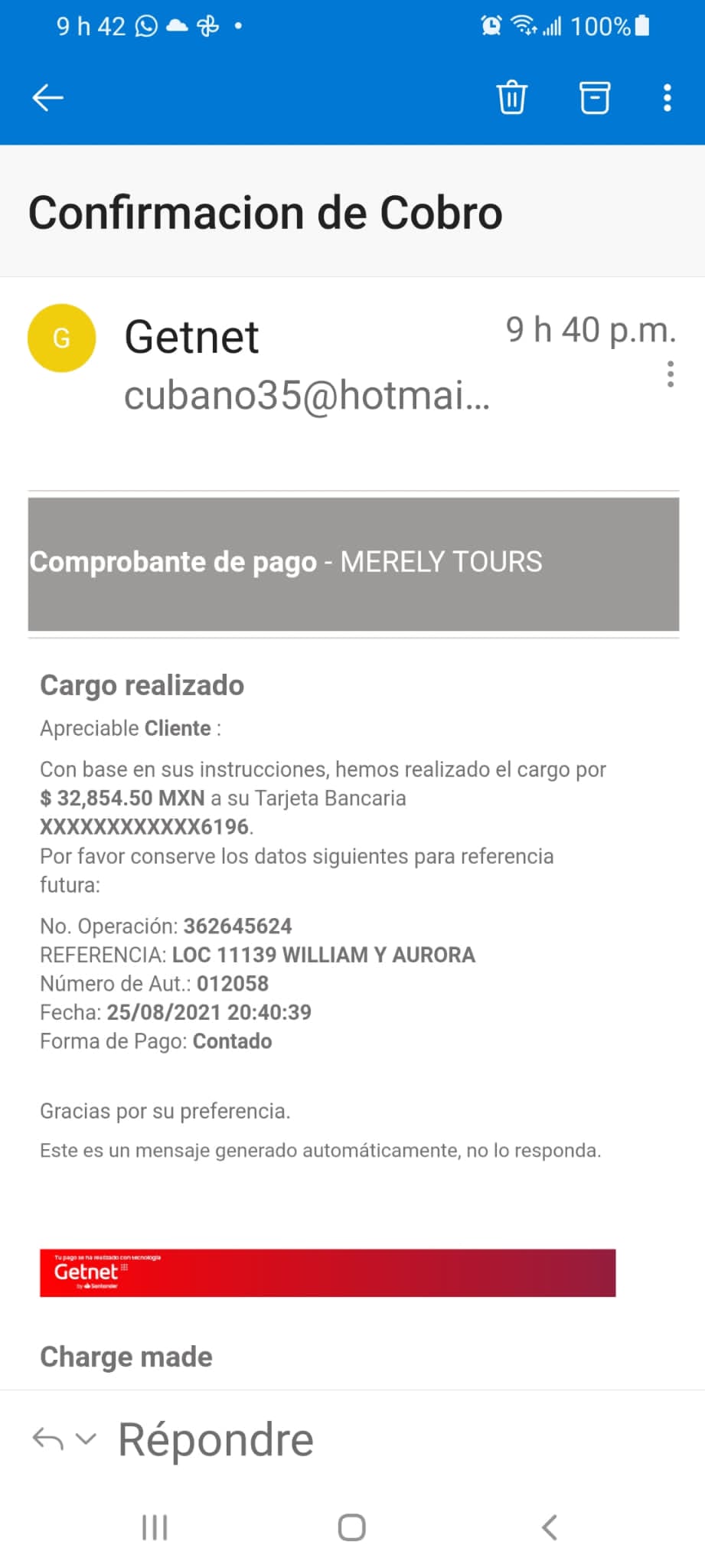Archive the Confirmacion de Cobro email
Image resolution: width=705 pixels, height=1568 pixels.
tap(594, 98)
